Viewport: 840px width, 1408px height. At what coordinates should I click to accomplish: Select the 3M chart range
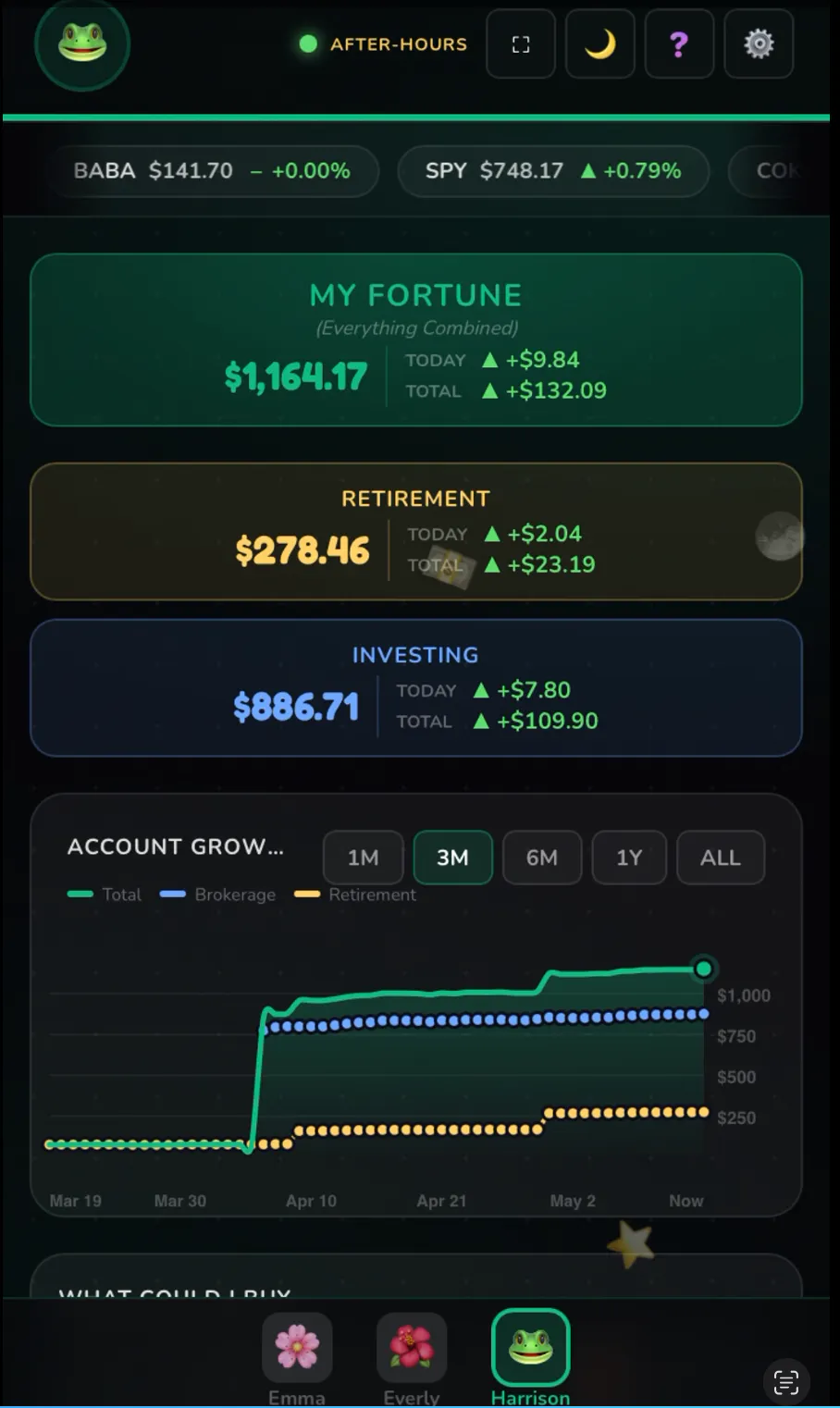click(452, 858)
